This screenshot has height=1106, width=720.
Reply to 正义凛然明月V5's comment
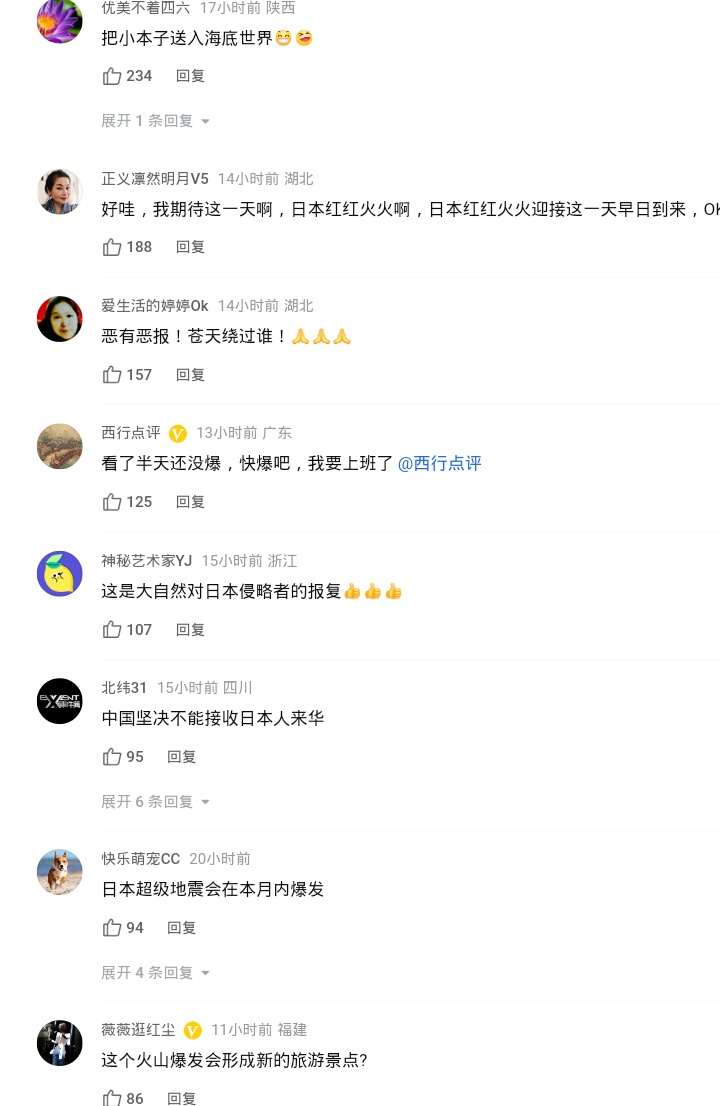[x=190, y=247]
